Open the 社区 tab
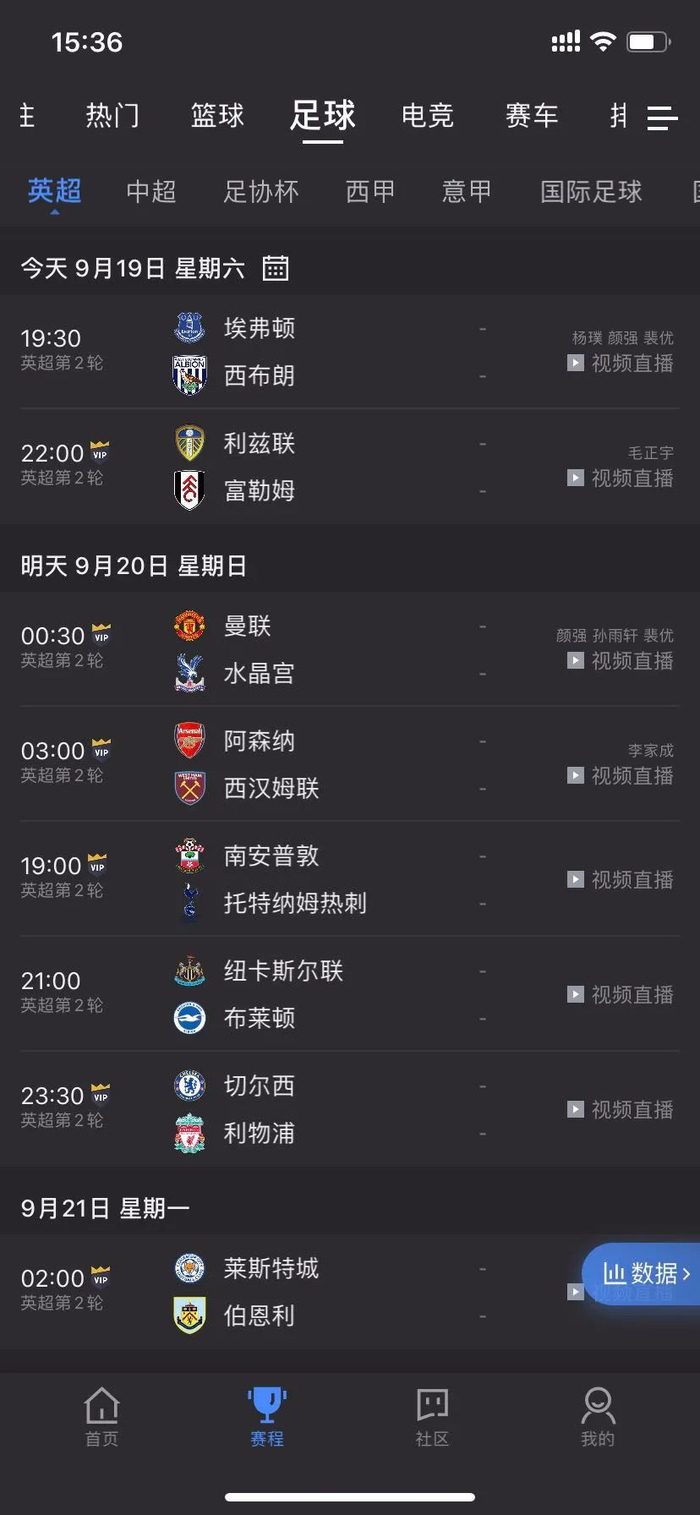The image size is (700, 1515). pos(432,1417)
